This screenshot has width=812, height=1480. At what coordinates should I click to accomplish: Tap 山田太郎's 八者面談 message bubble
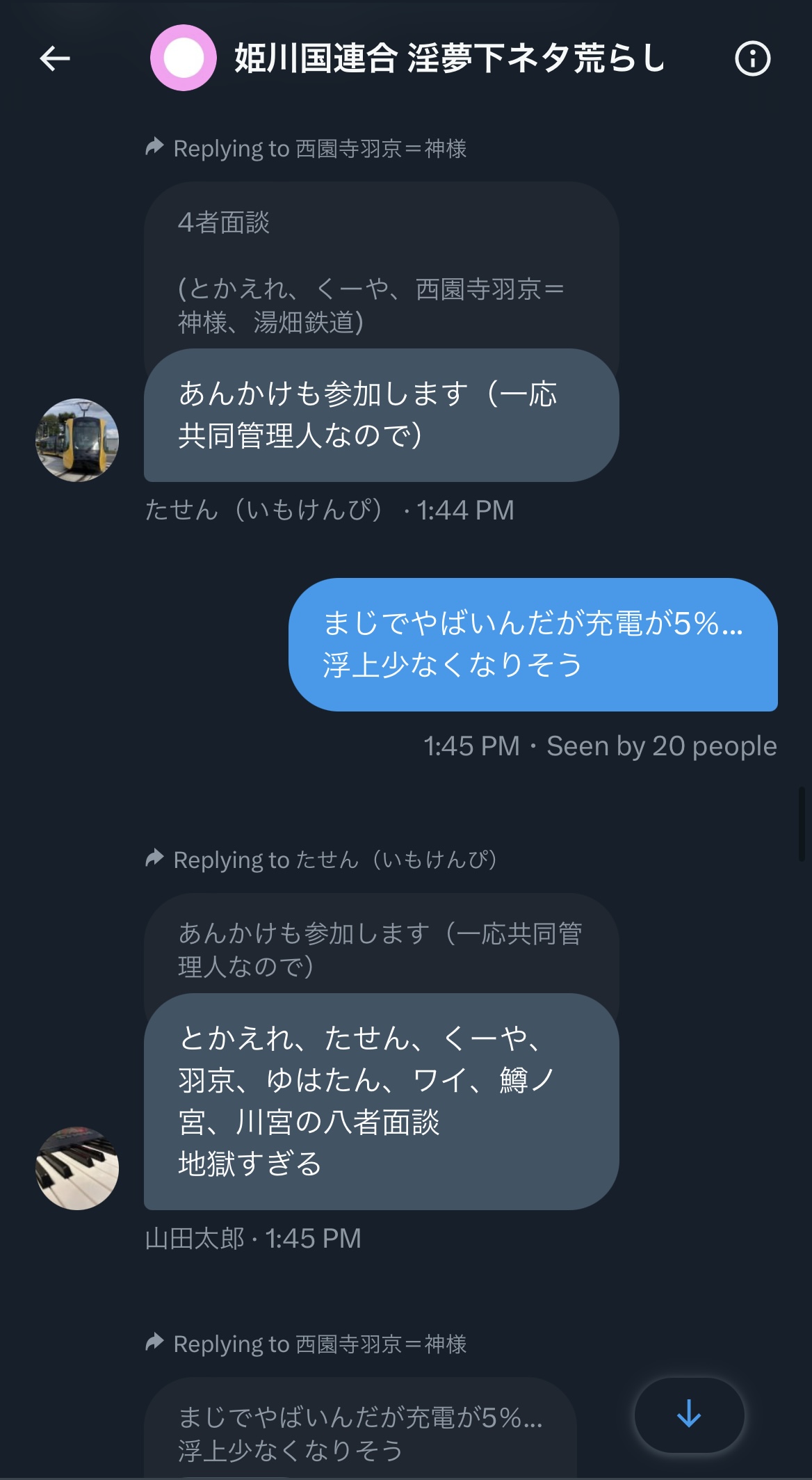[381, 1102]
